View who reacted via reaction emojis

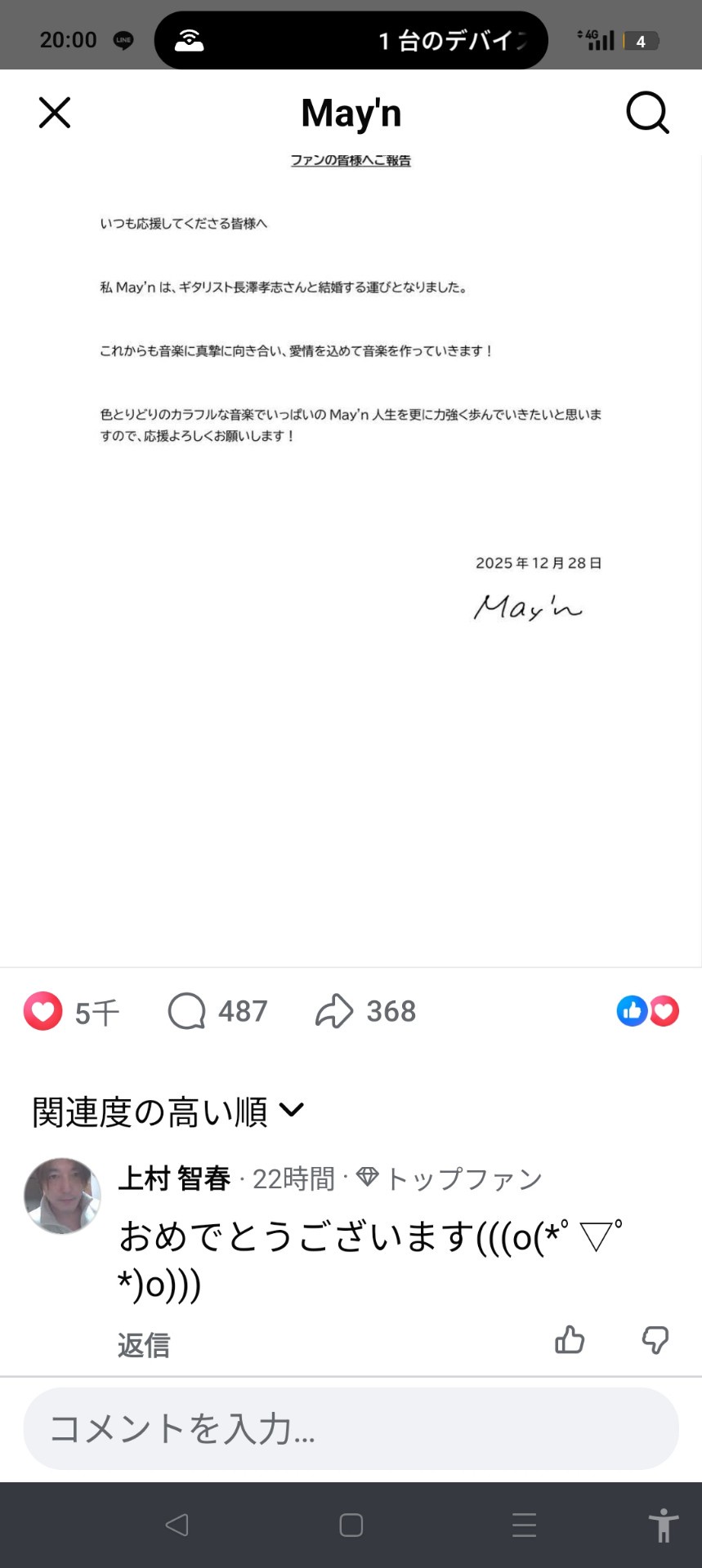point(647,1011)
